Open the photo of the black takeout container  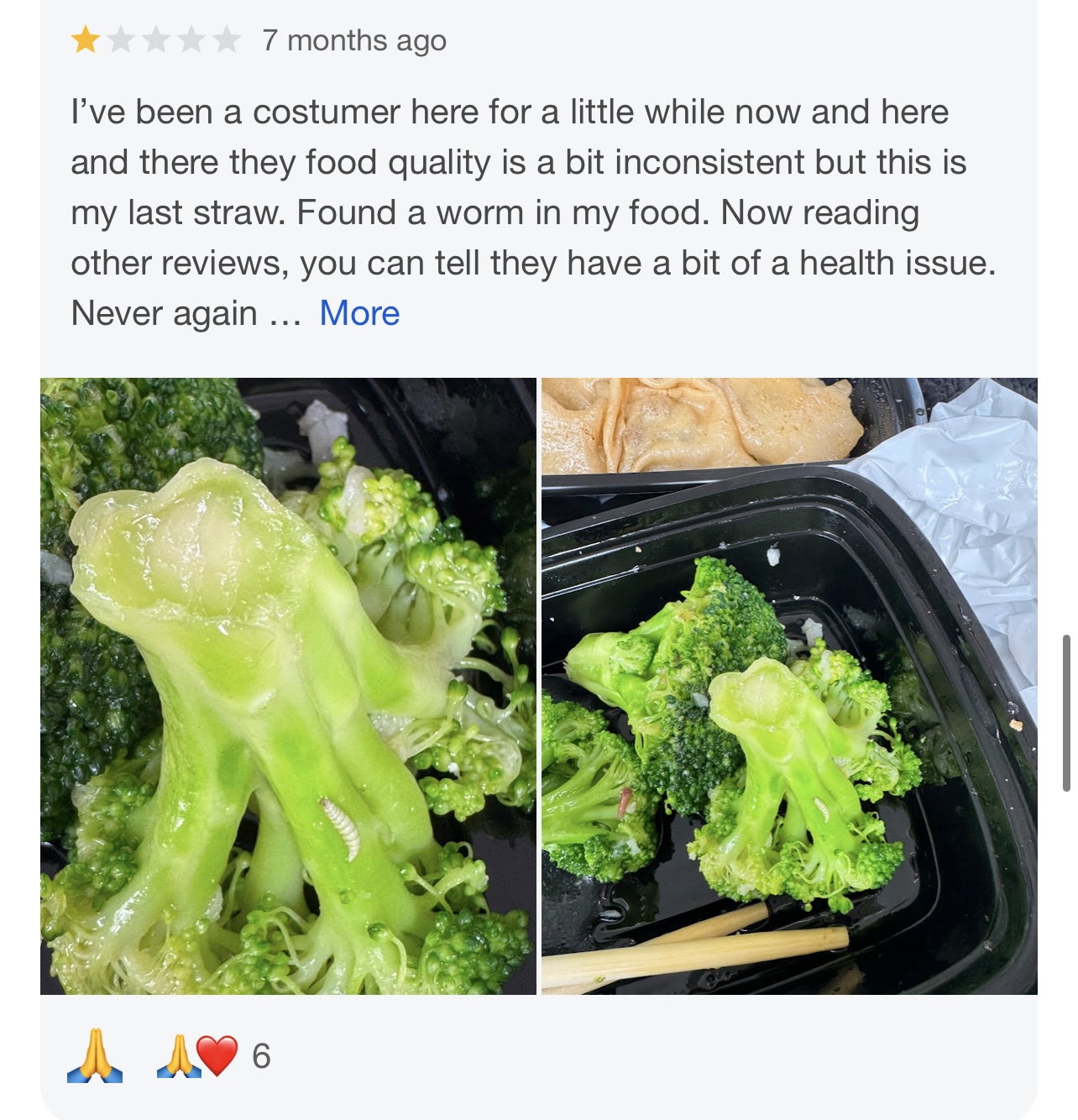[x=789, y=686]
